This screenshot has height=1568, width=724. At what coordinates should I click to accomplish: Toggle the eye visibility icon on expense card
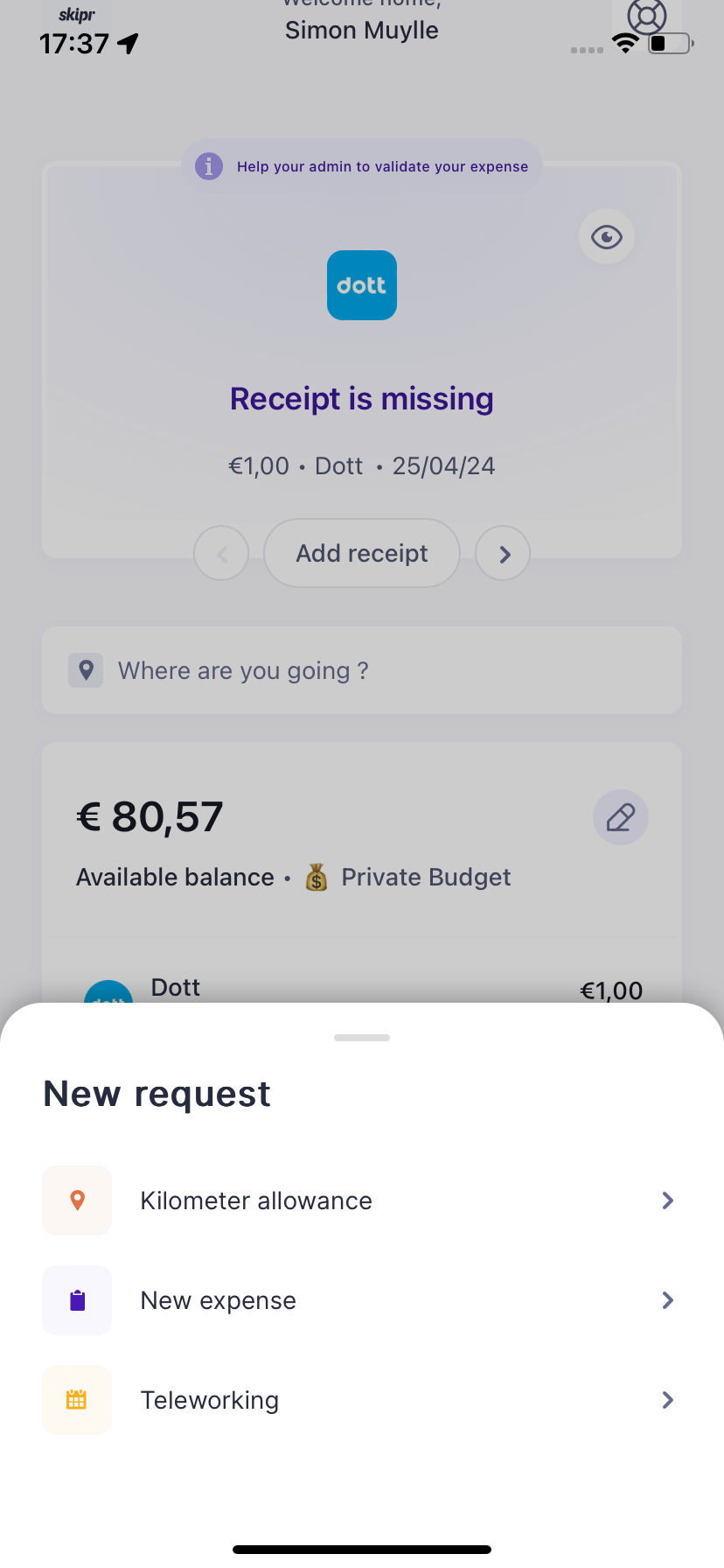click(606, 236)
